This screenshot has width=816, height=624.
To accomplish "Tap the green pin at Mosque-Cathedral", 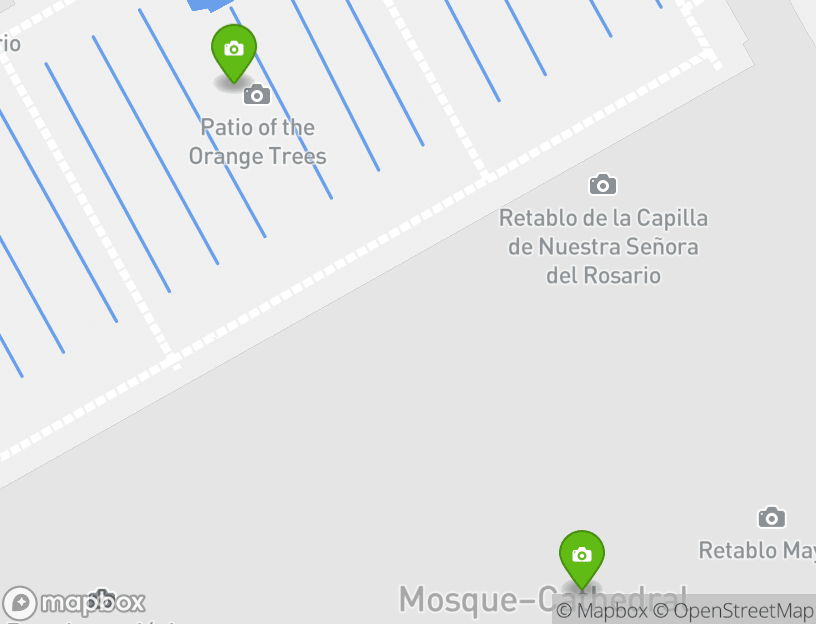I will click(x=581, y=556).
